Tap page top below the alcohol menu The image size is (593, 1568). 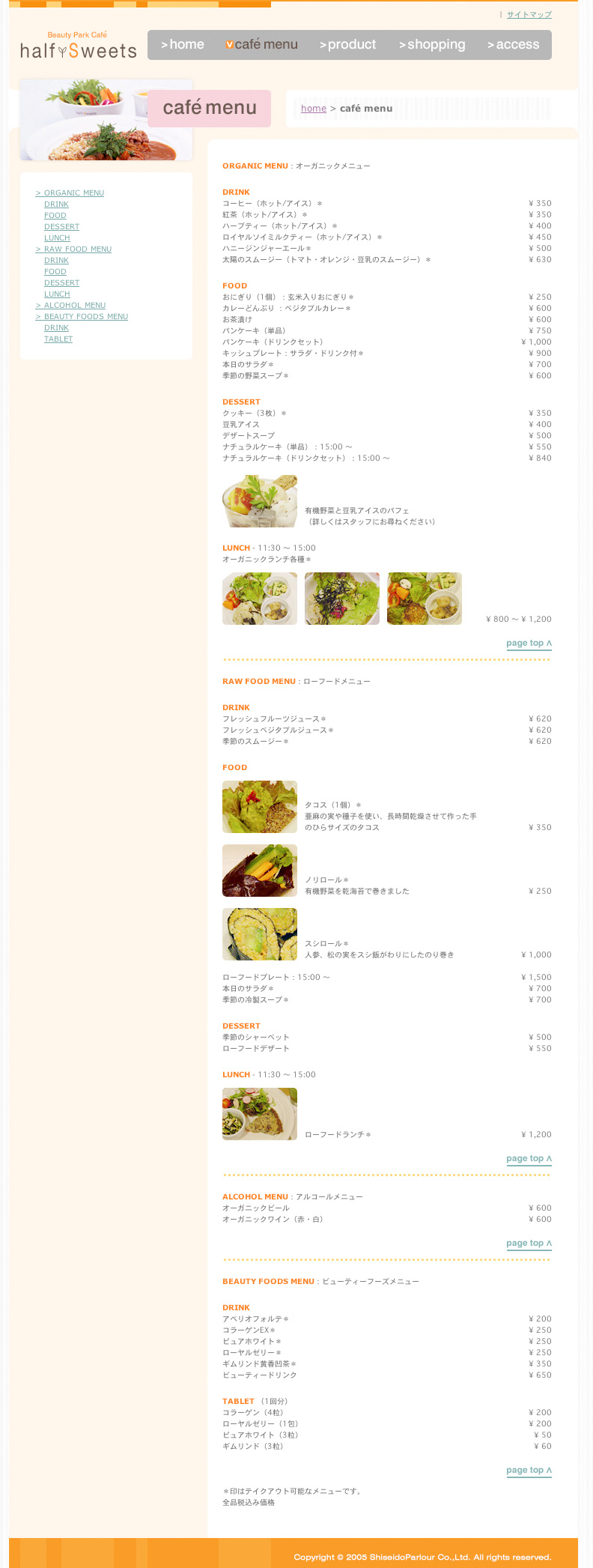pyautogui.click(x=529, y=1243)
